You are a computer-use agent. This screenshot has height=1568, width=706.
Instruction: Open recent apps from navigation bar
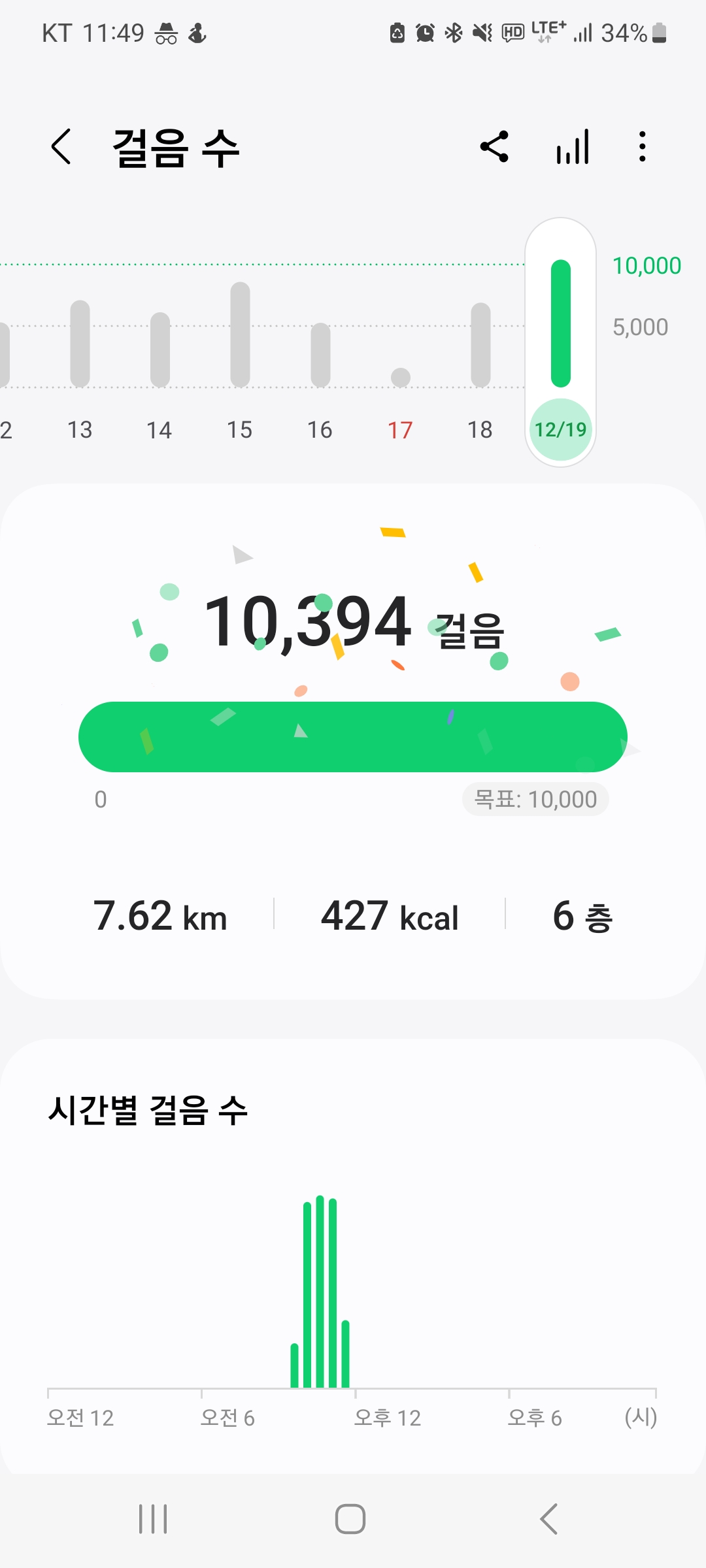(x=153, y=1518)
